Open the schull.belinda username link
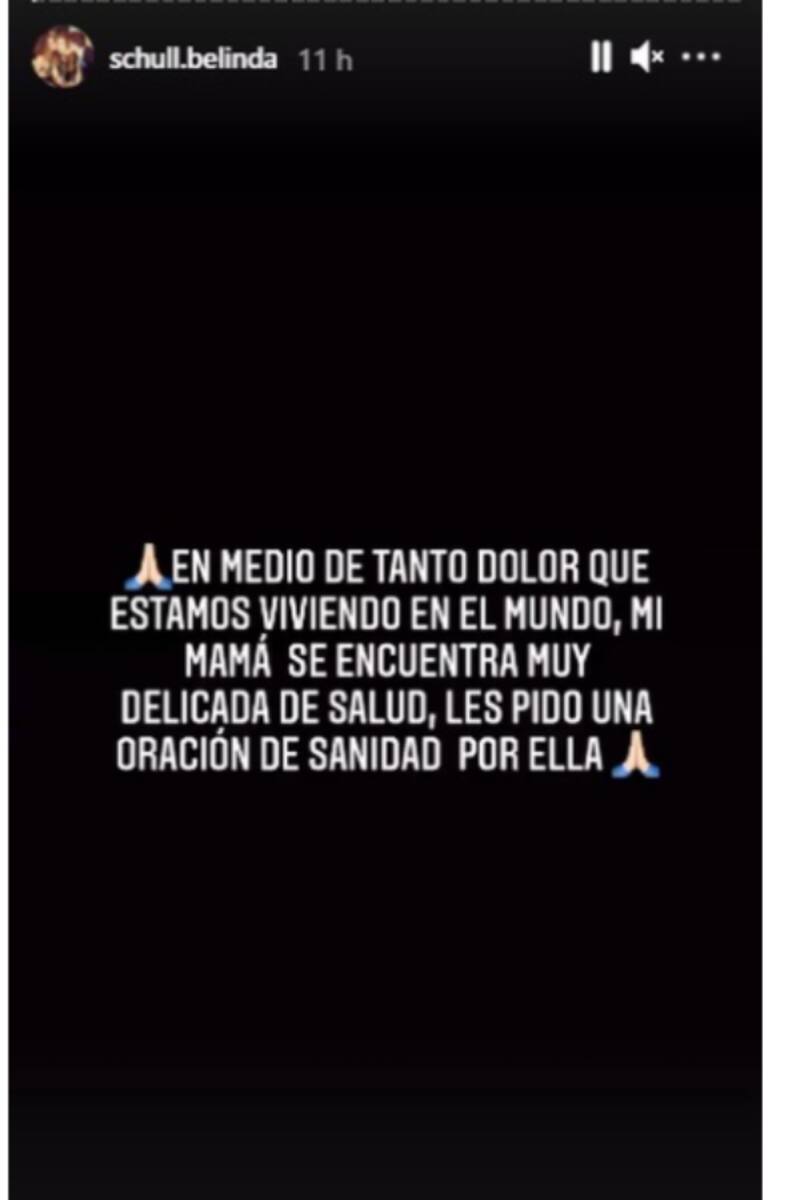The image size is (800, 1200). [x=192, y=59]
